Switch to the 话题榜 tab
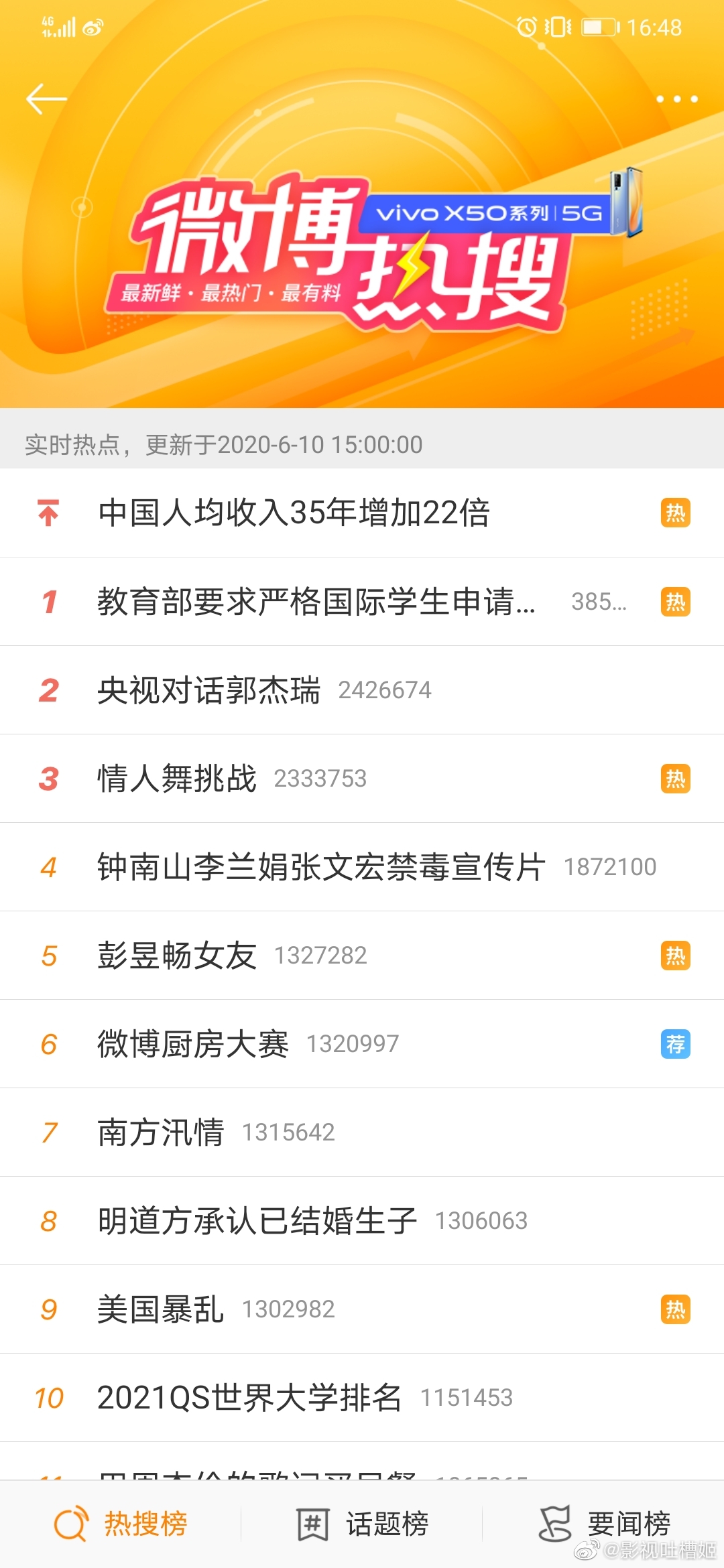Screen dimensions: 724x1568 [x=362, y=1524]
